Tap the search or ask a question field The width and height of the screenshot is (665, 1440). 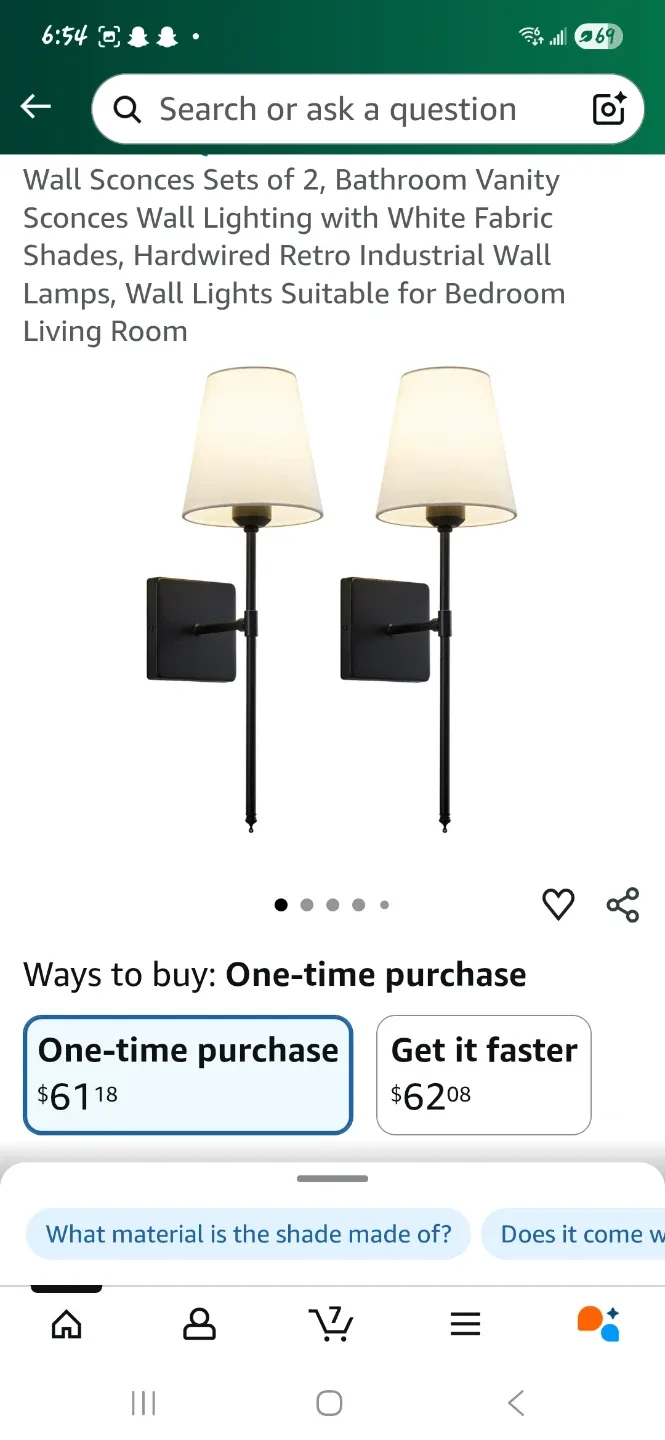pyautogui.click(x=340, y=109)
